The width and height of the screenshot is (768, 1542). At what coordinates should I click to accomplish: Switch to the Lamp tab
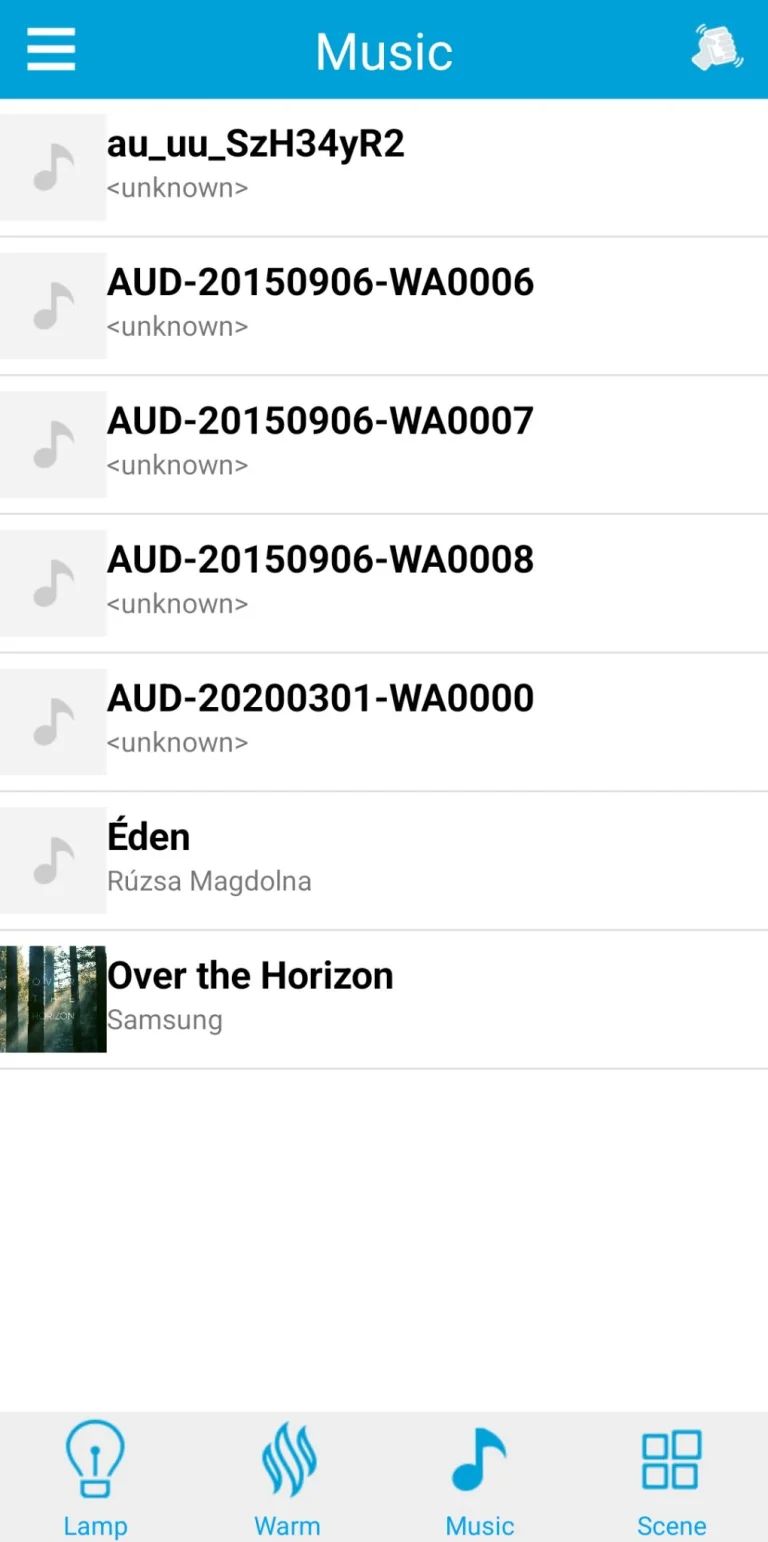click(96, 1478)
